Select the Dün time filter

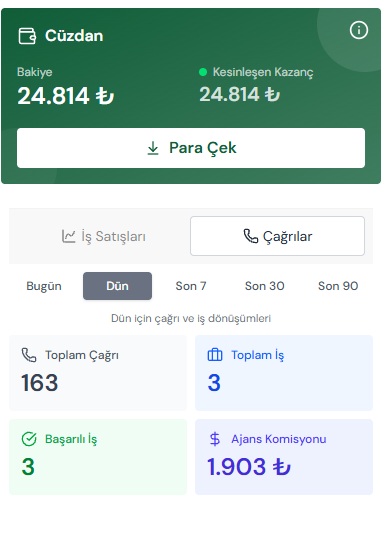(x=118, y=286)
